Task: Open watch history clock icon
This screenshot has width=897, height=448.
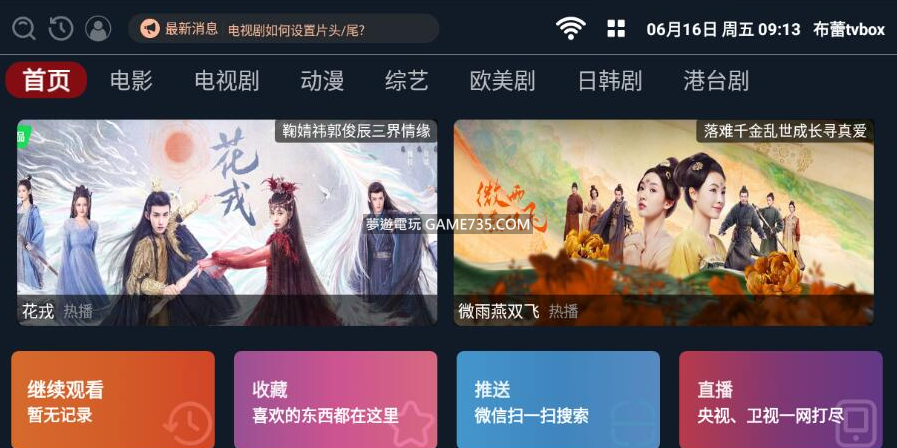Action: [x=61, y=28]
